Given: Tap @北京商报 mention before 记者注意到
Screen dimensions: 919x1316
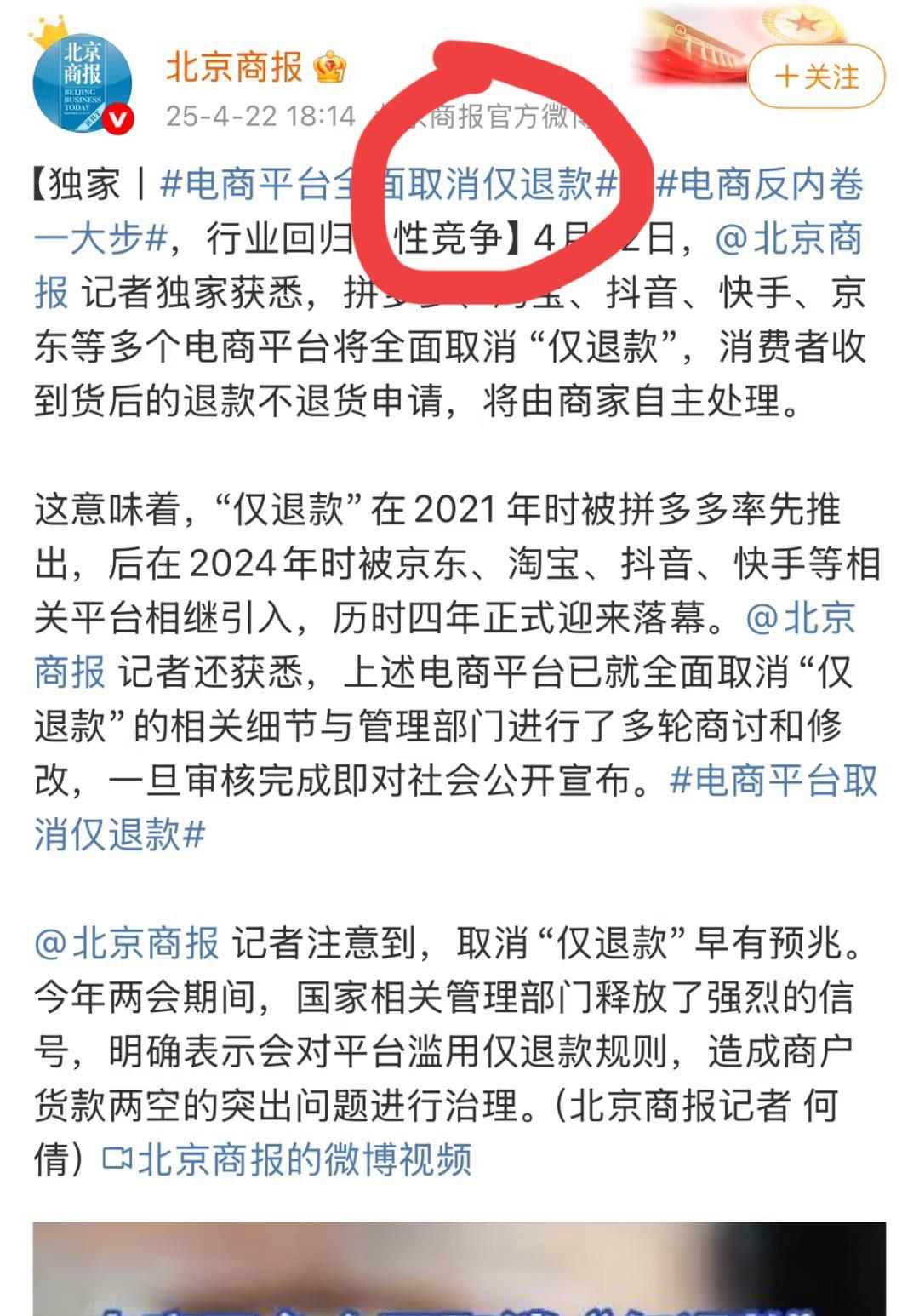Looking at the screenshot, I should [x=128, y=943].
